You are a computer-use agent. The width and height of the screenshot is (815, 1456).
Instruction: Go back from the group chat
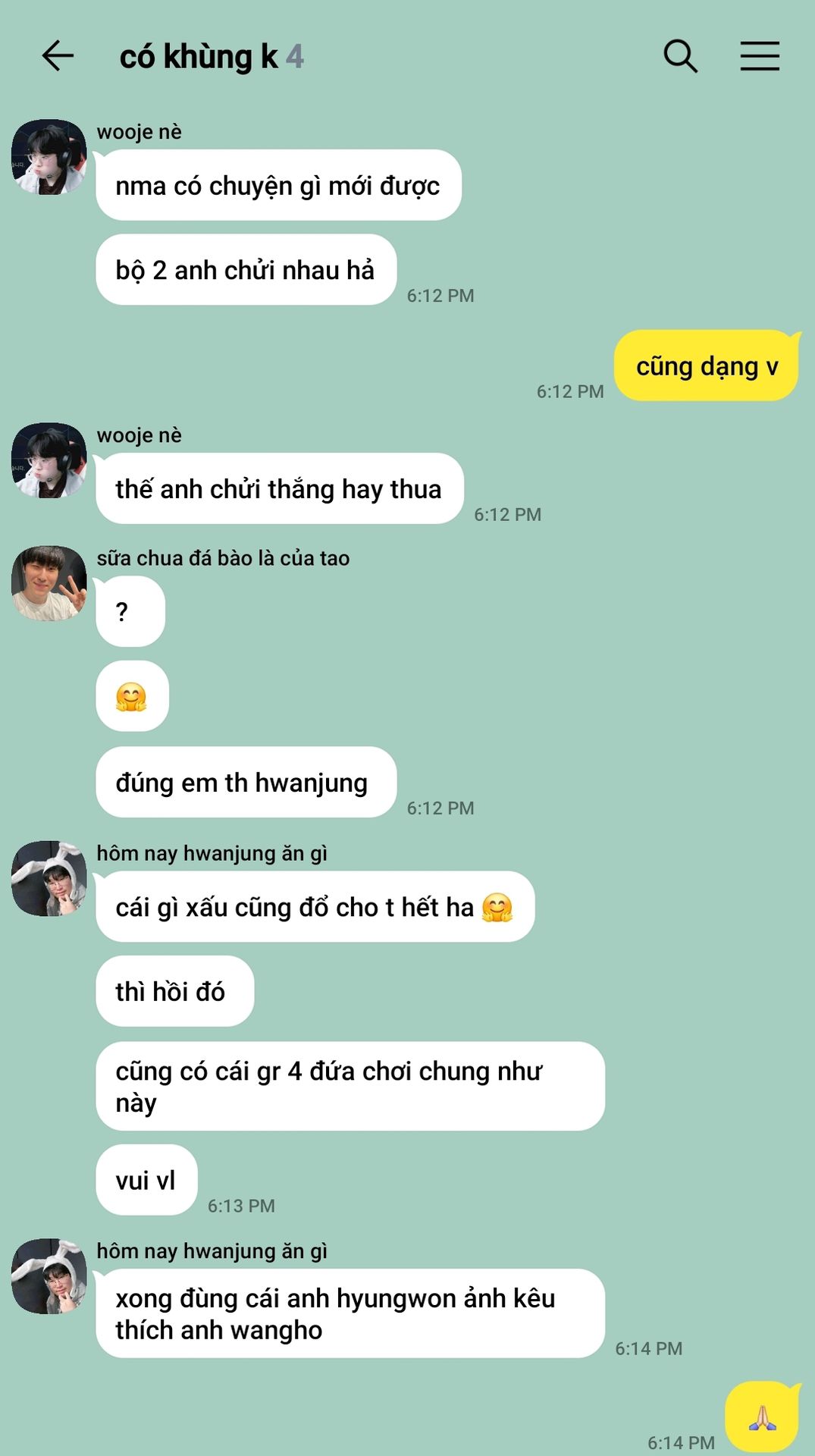(58, 57)
